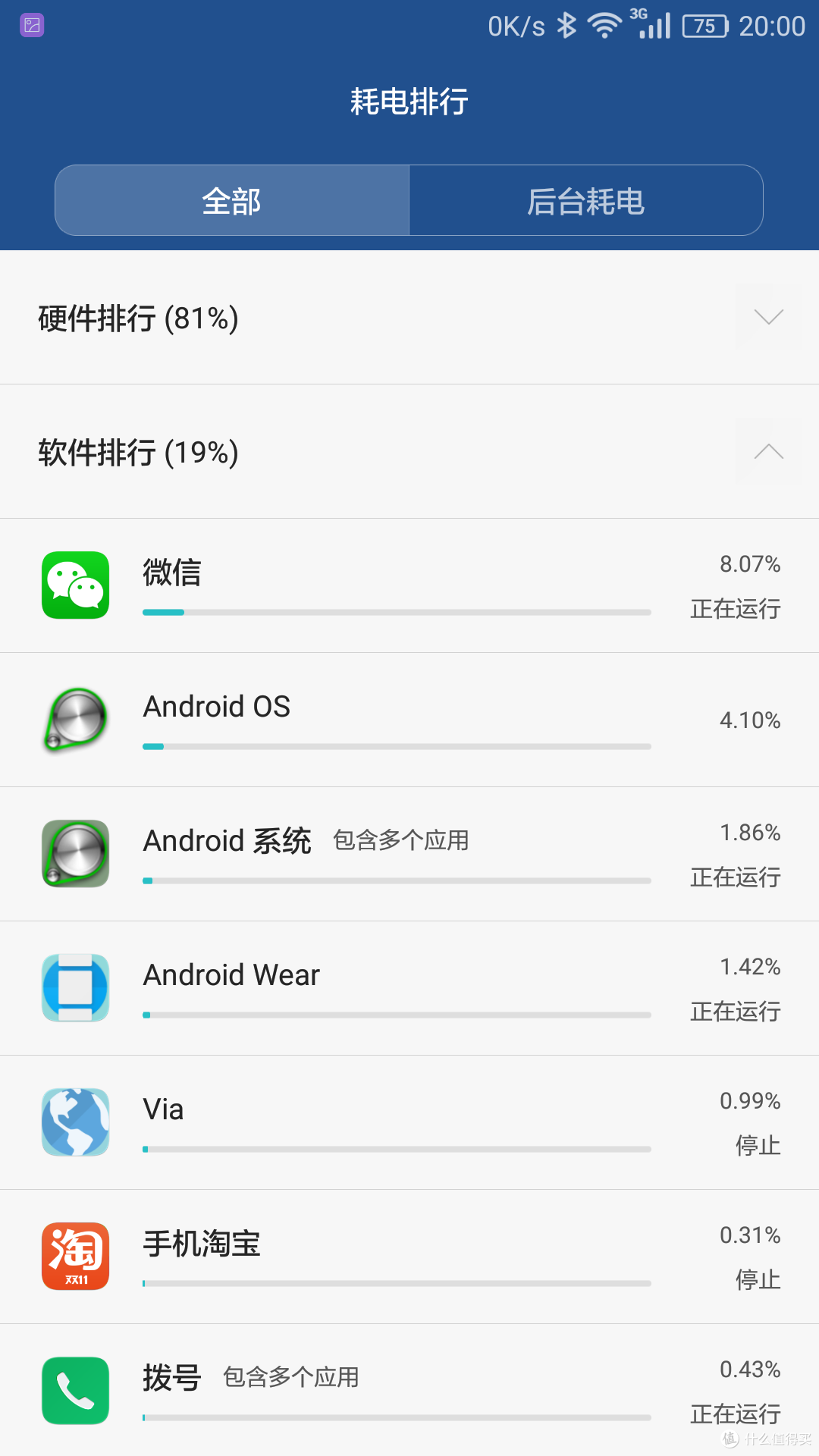
Task: Collapse the 软件排行 software ranking section
Action: click(768, 453)
